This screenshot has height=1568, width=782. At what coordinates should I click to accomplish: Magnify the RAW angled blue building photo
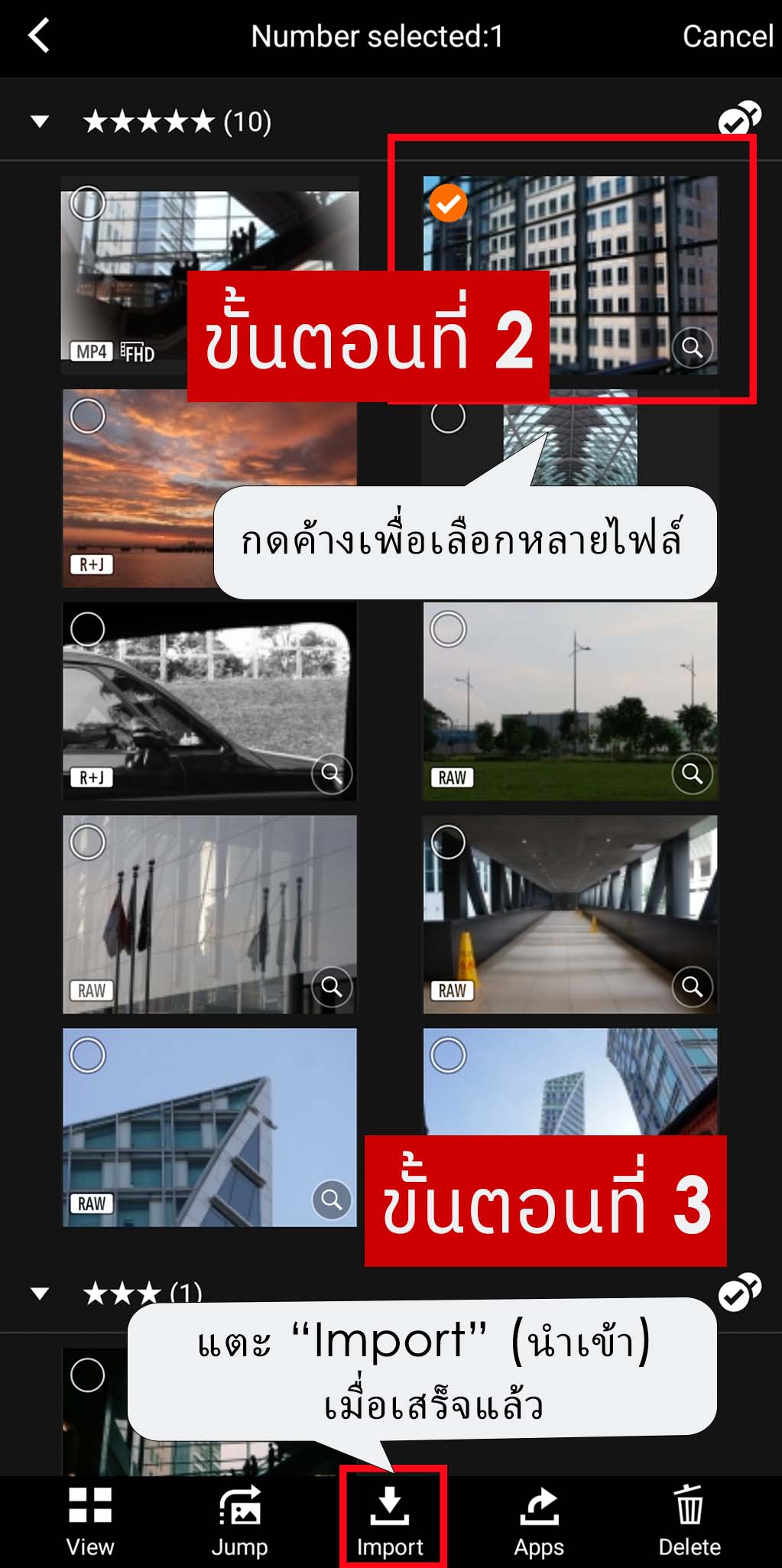click(x=332, y=1200)
